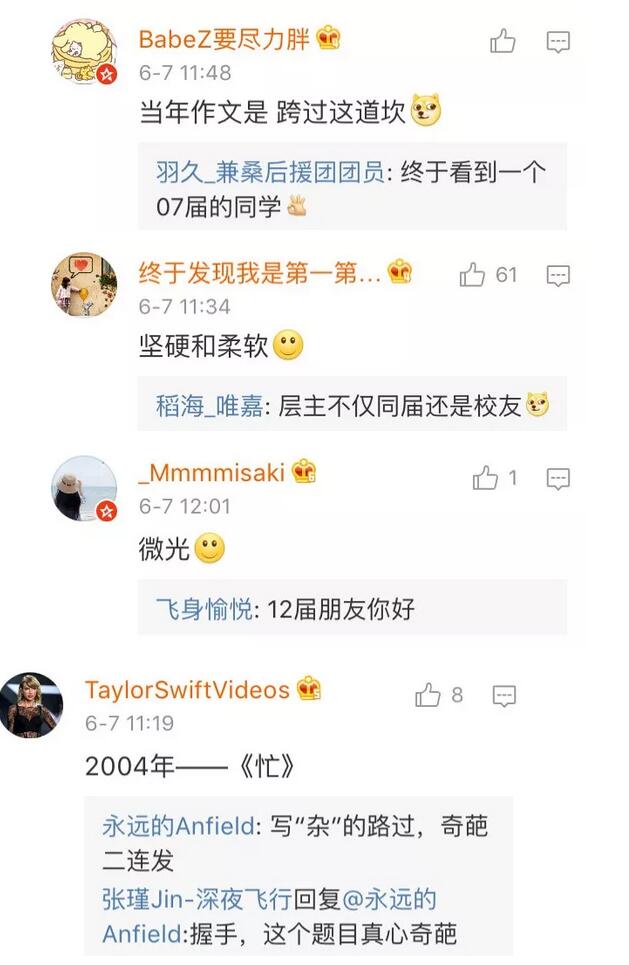
Task: Open BabeZ要尽力胖's profile avatar
Action: tap(84, 52)
